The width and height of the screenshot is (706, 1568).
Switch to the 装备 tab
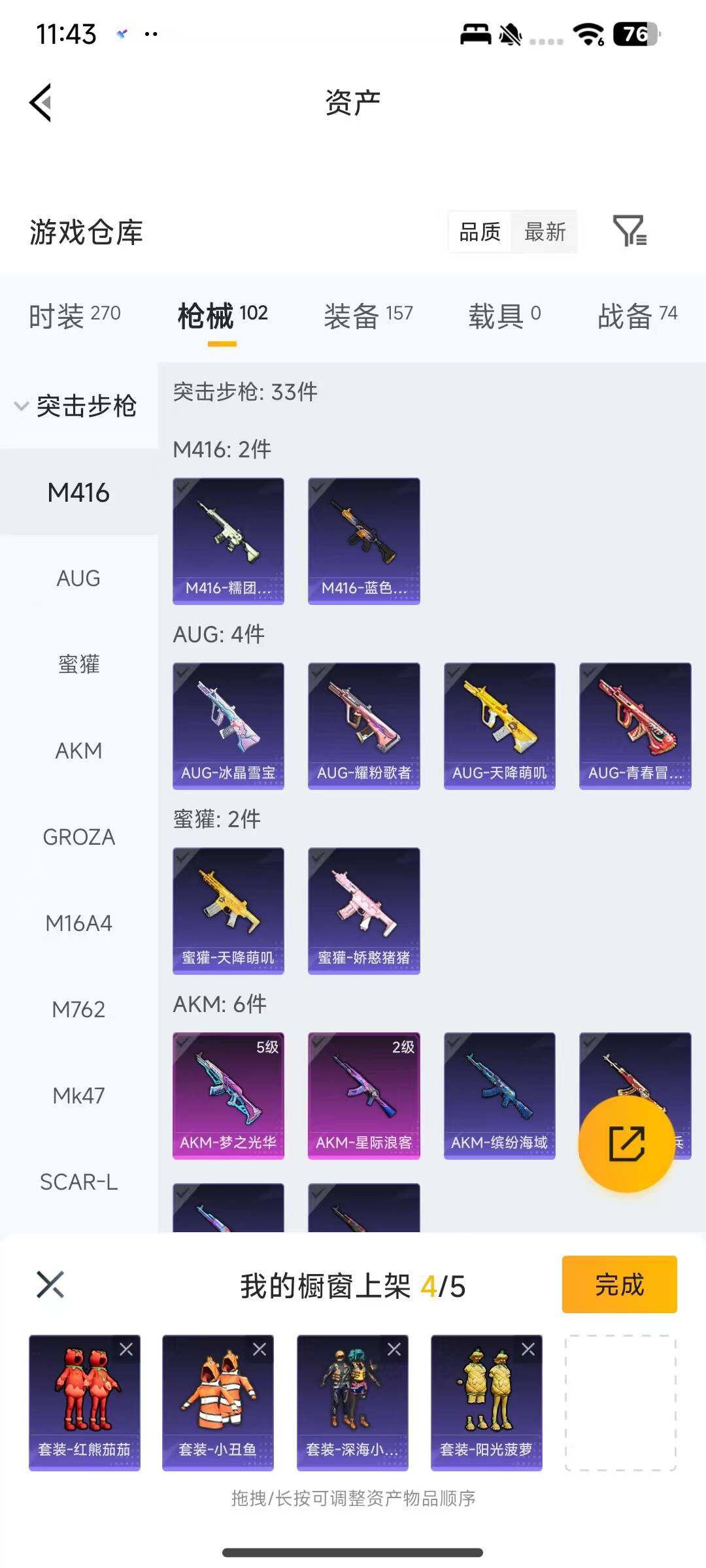pos(368,316)
